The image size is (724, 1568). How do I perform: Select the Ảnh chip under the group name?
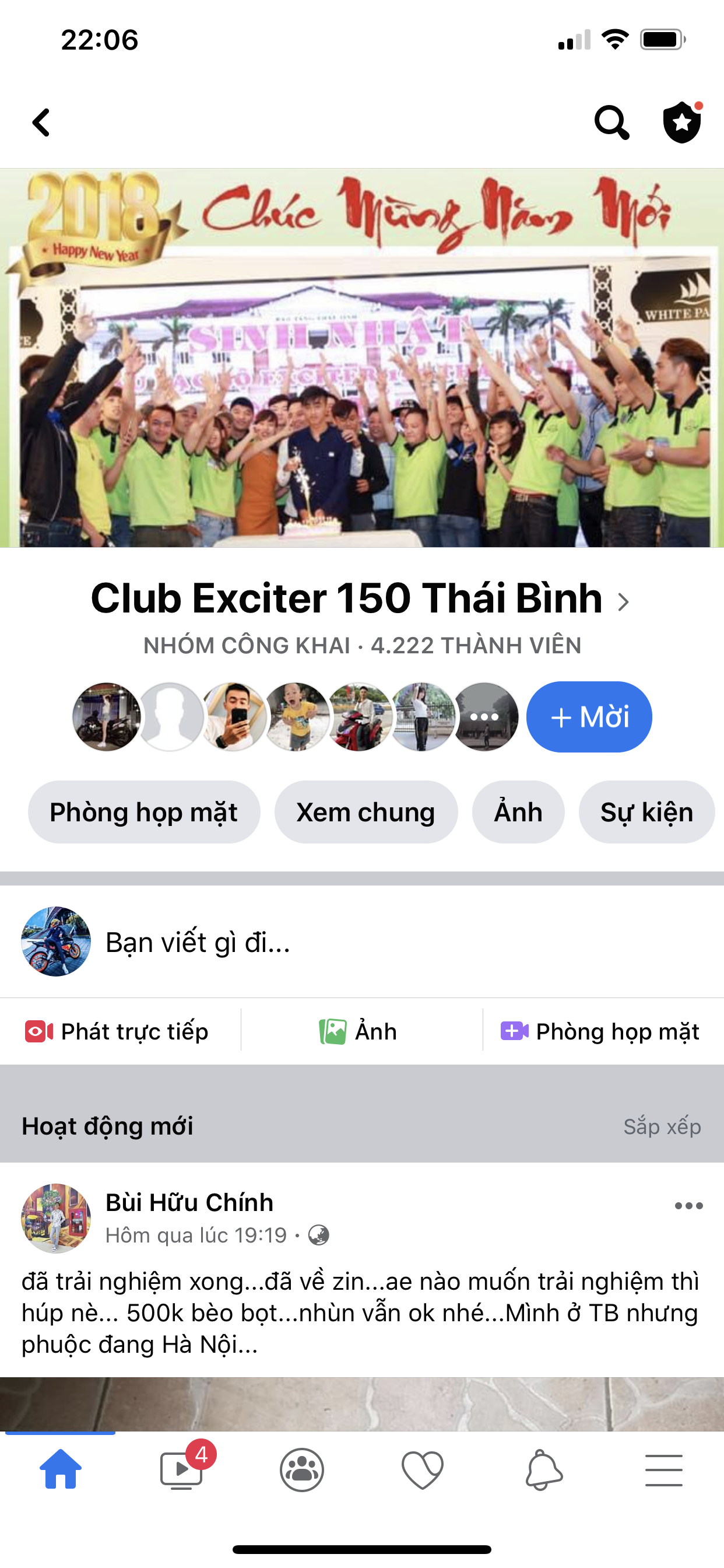click(518, 812)
